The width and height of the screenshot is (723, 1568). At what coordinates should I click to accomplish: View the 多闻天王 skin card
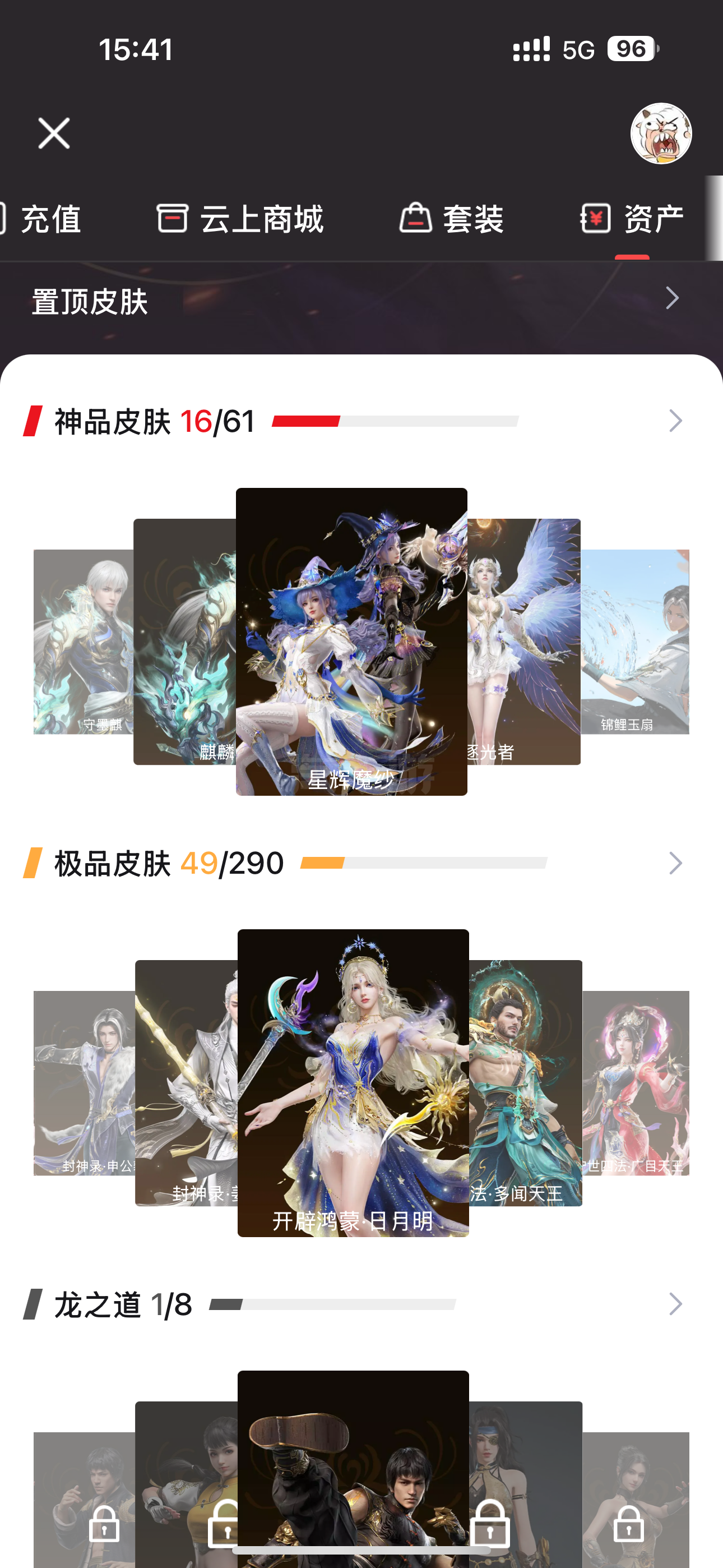pyautogui.click(x=525, y=1083)
